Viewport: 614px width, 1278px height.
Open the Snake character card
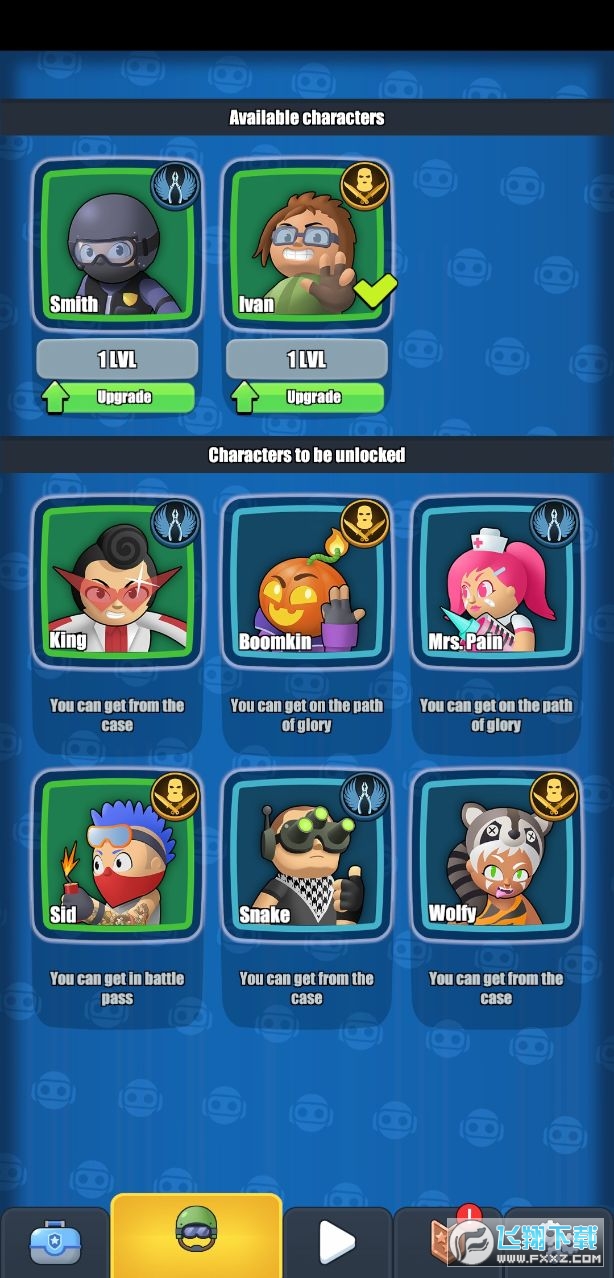(x=306, y=853)
